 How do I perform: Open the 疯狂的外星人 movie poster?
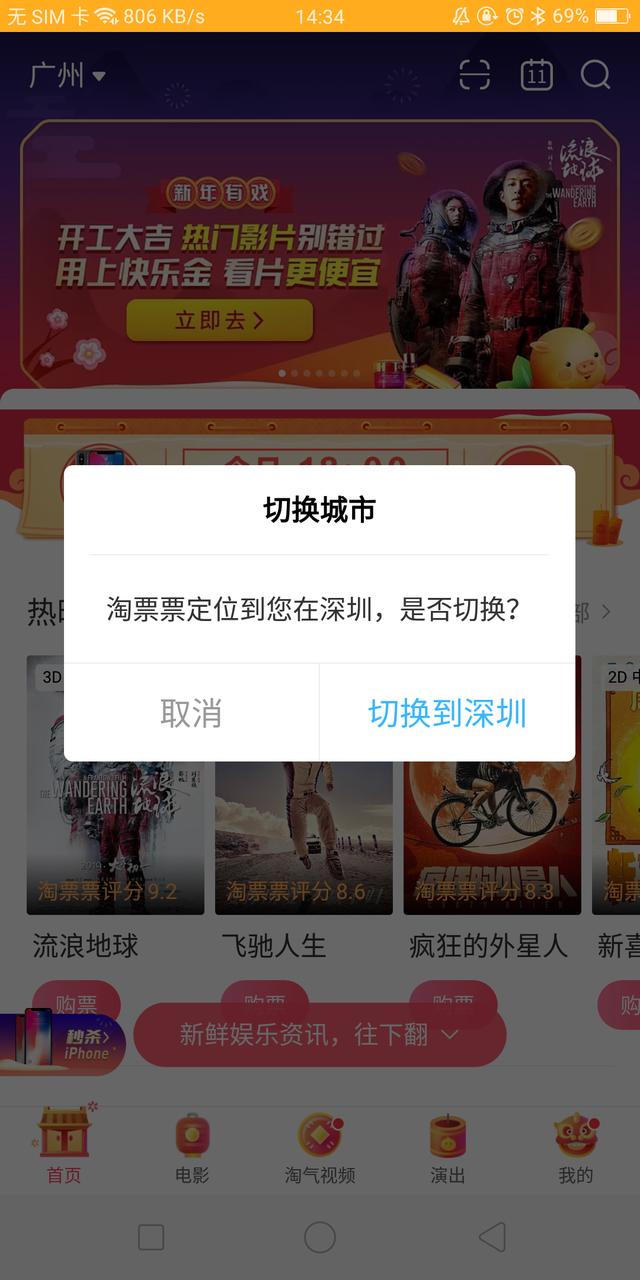click(492, 840)
